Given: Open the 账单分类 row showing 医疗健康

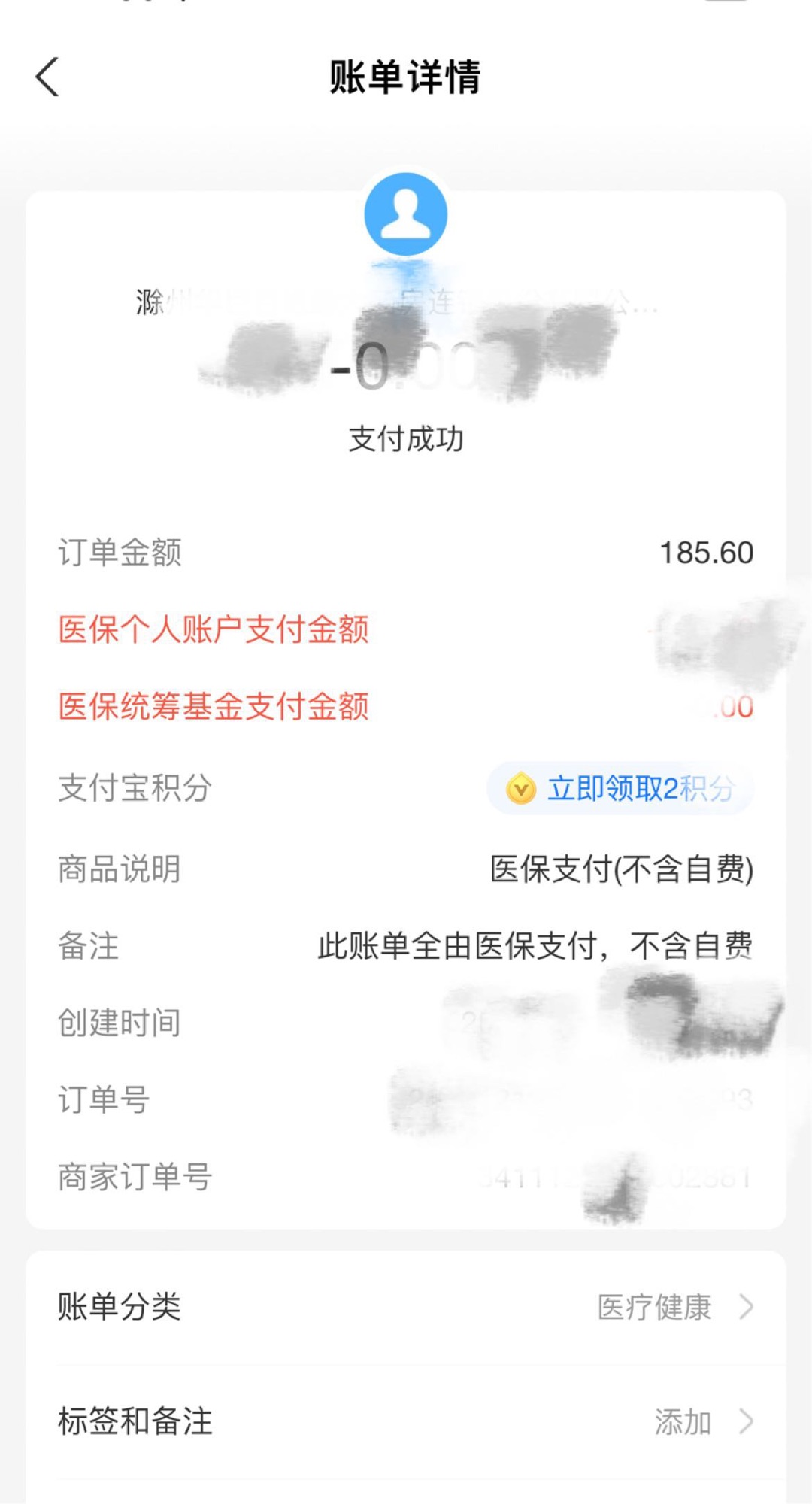Looking at the screenshot, I should (406, 1307).
